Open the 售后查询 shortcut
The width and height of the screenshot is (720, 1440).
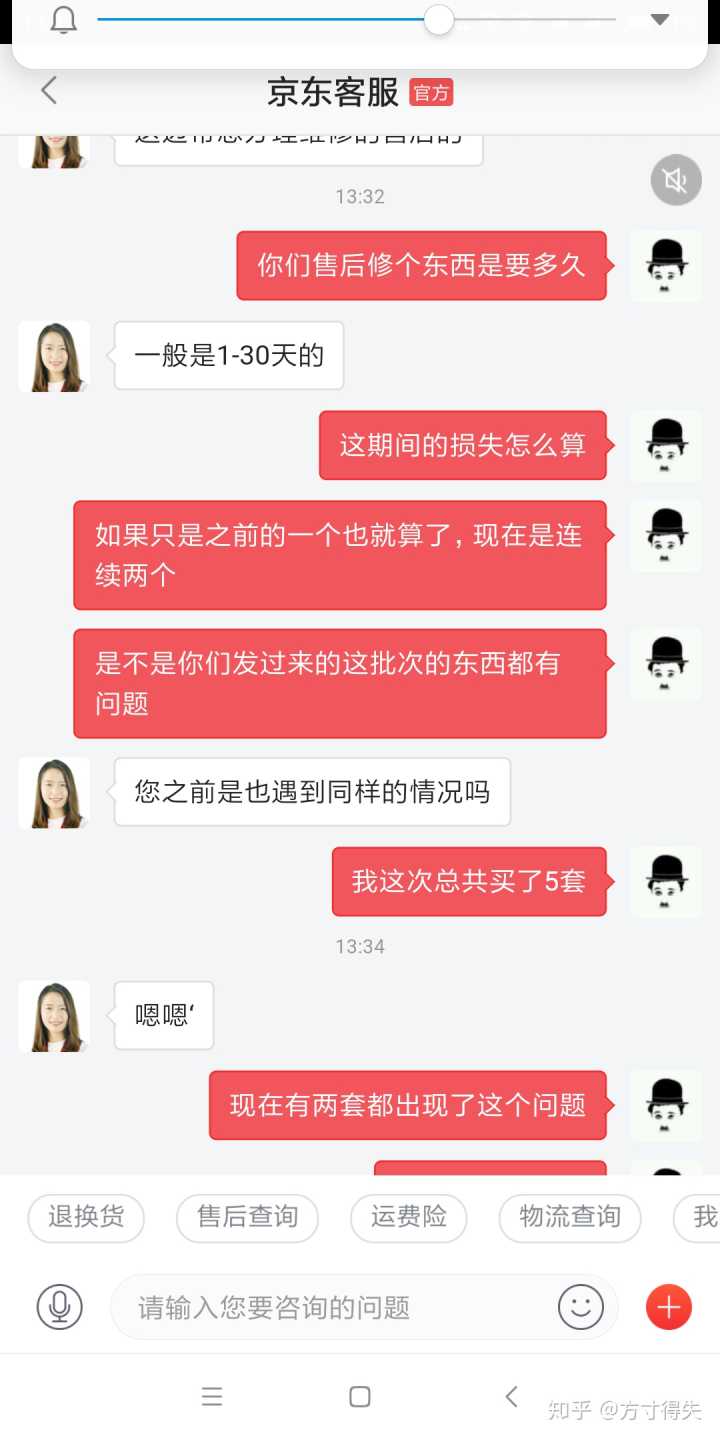point(247,1217)
